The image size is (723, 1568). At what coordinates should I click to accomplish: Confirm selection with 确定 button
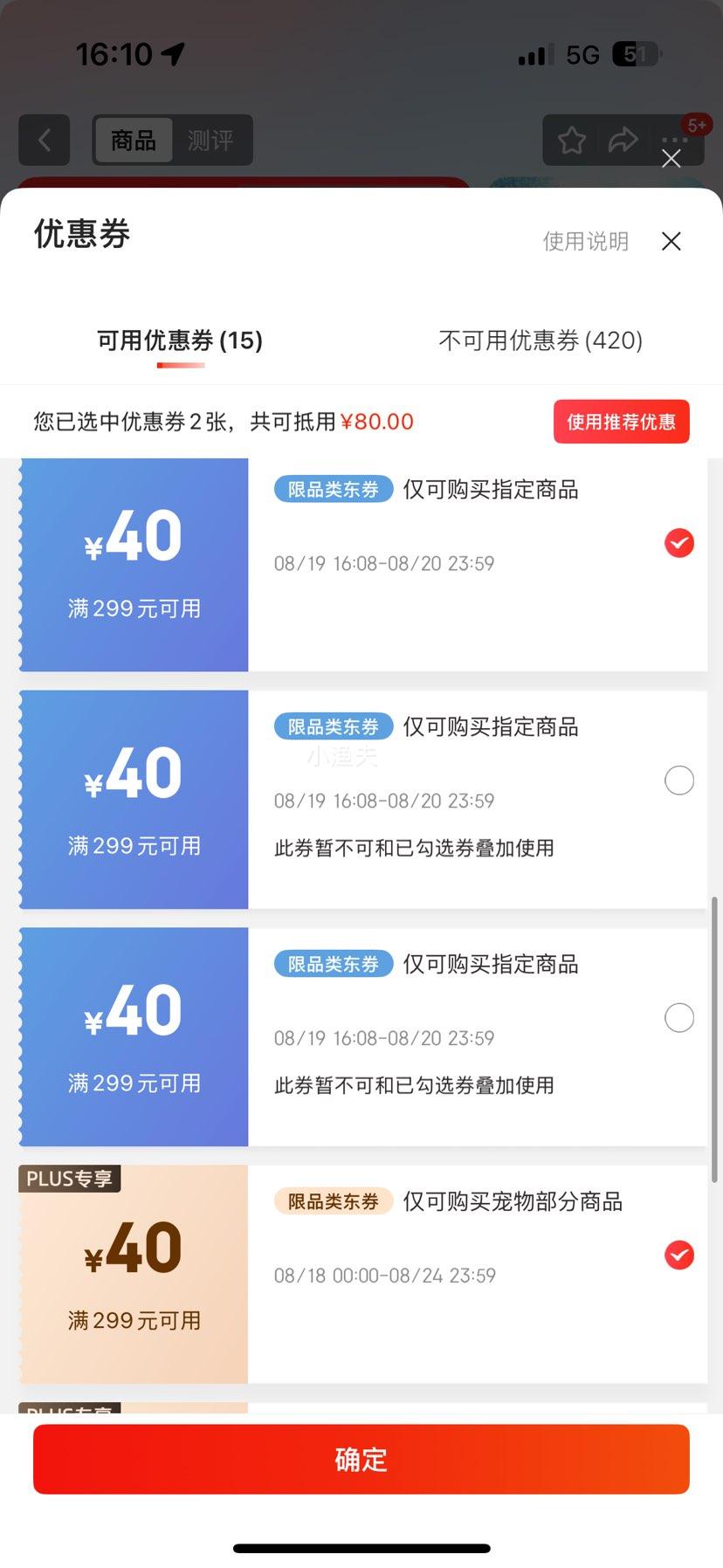pyautogui.click(x=361, y=1459)
